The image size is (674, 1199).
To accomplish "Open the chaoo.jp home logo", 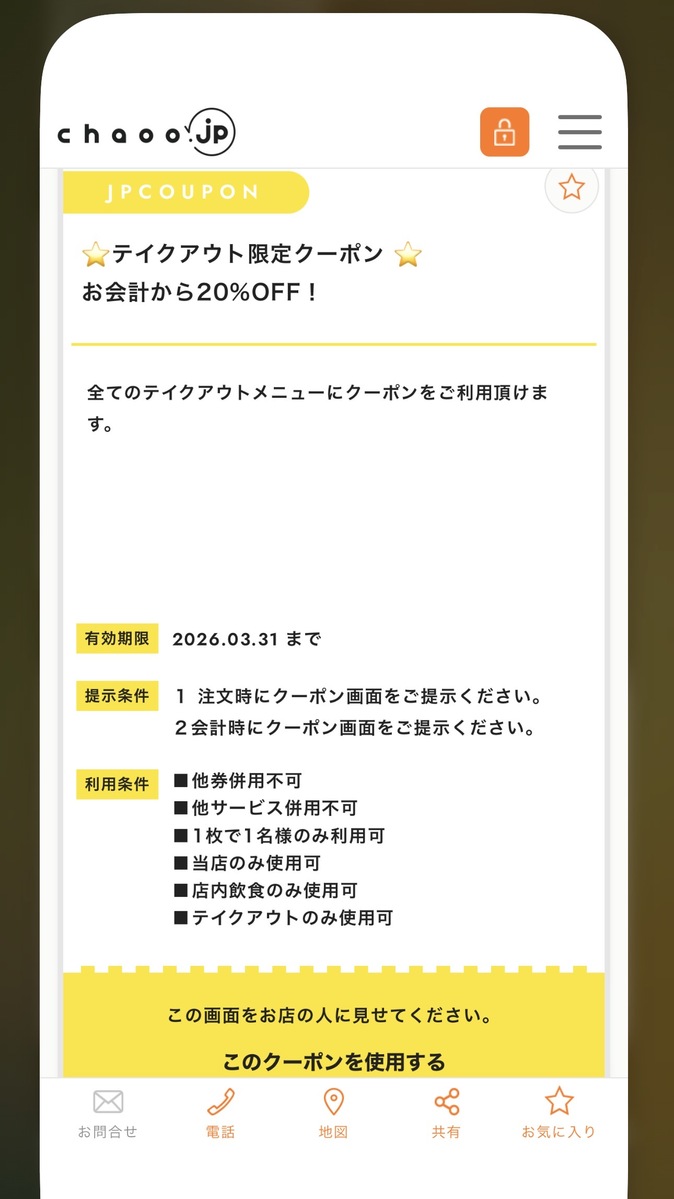I will click(x=146, y=133).
